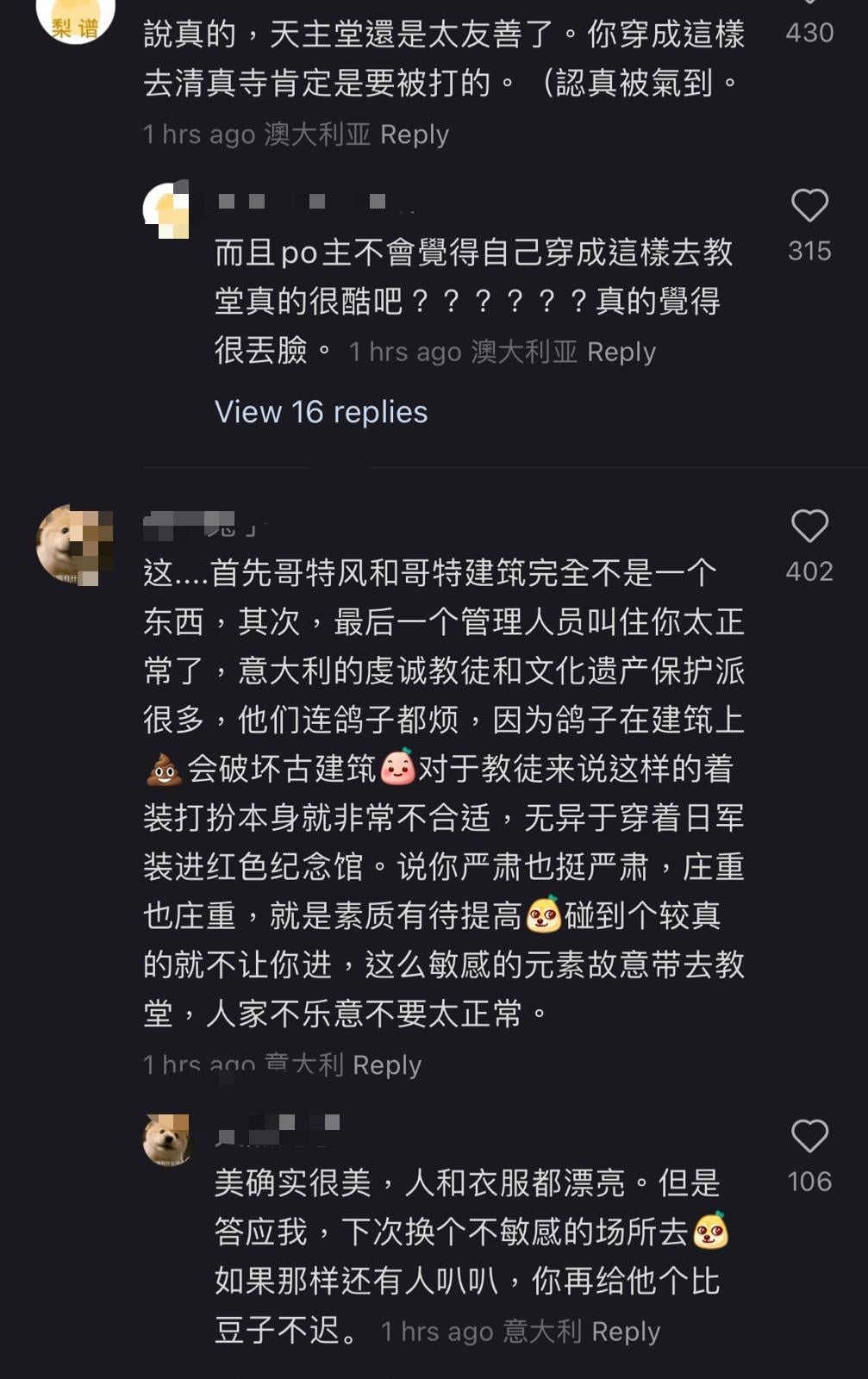Reply to the 天主堂還是太友善了 comment

click(x=415, y=134)
